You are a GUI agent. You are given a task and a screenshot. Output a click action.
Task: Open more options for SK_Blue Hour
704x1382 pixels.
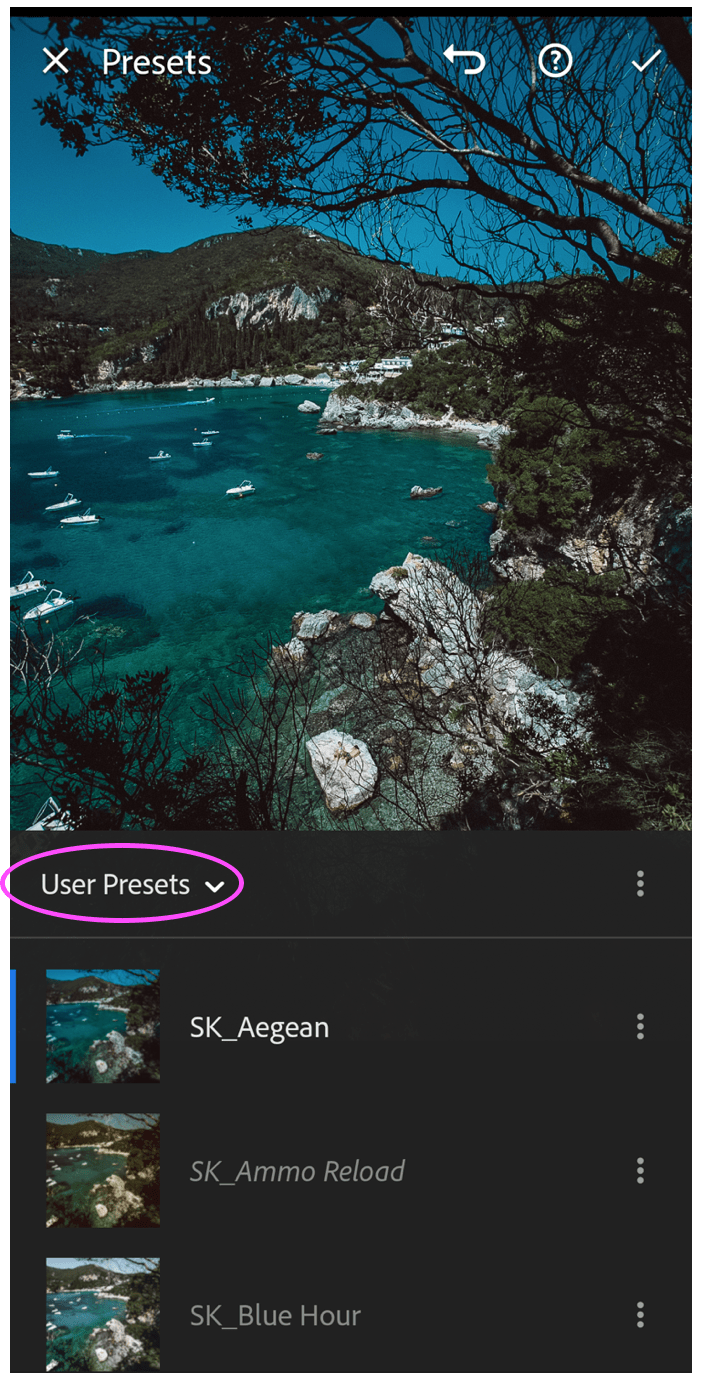click(640, 1315)
